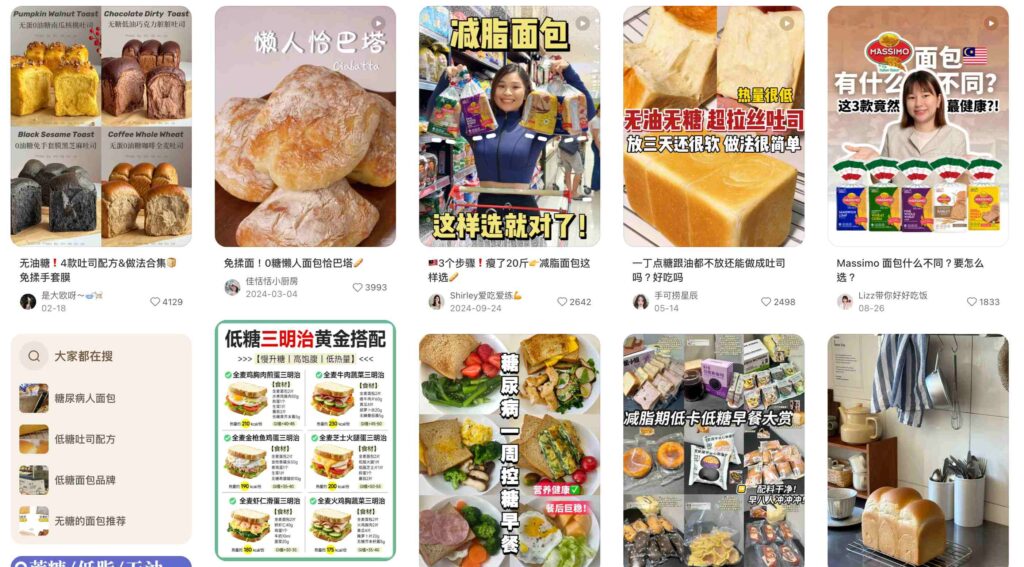1024x567 pixels.
Task: Search the suggestion 糖尿病人面包
Action: [85, 398]
